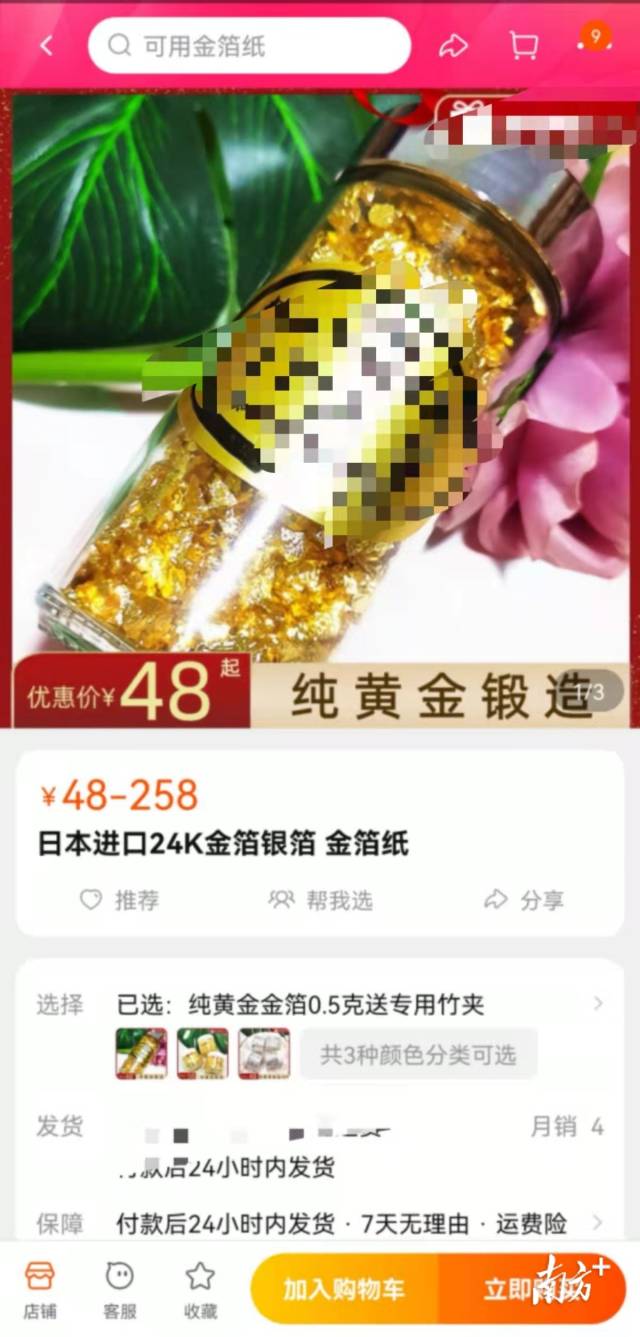Tap 共3种颜色分类可选 chip
Screen dimensions: 640x1337
click(418, 1054)
